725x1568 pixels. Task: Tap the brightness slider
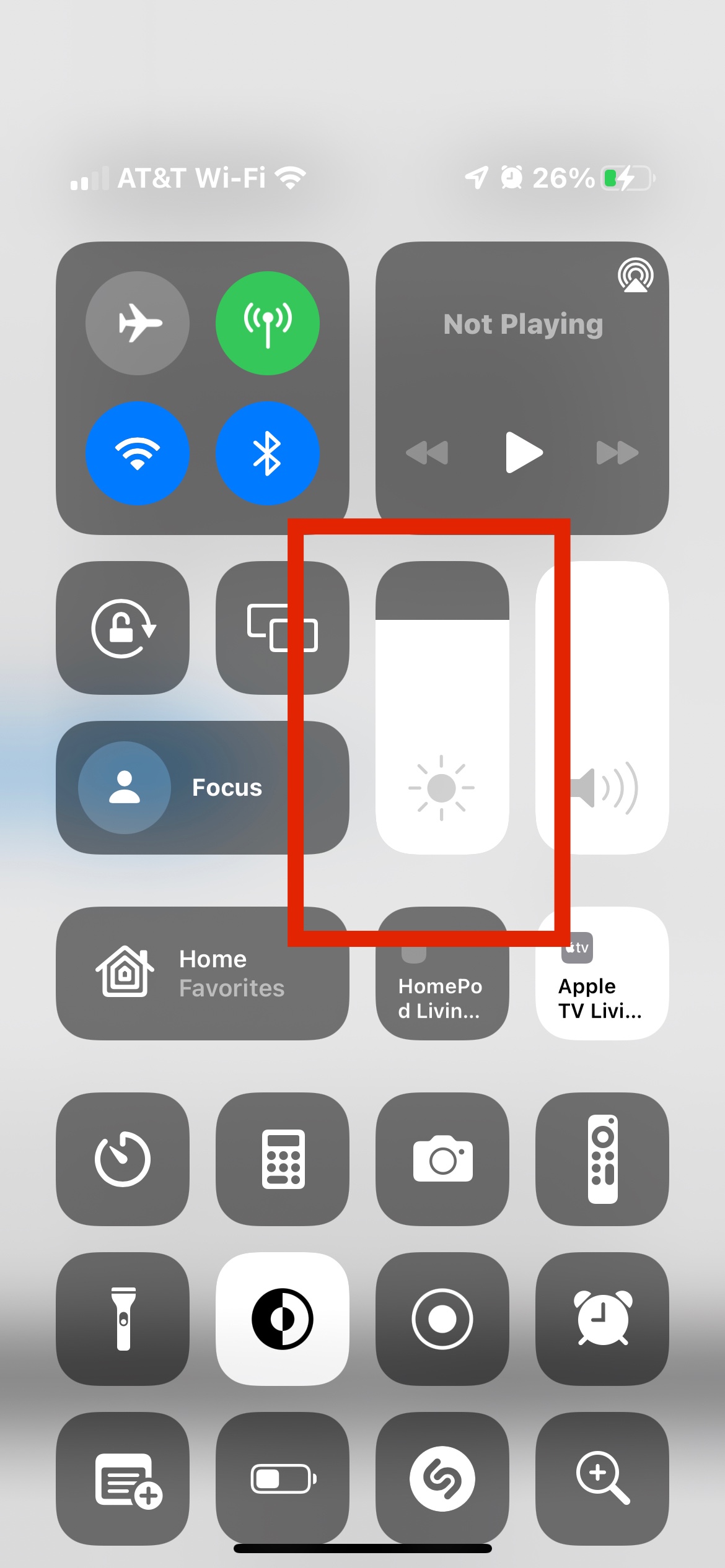pyautogui.click(x=442, y=708)
